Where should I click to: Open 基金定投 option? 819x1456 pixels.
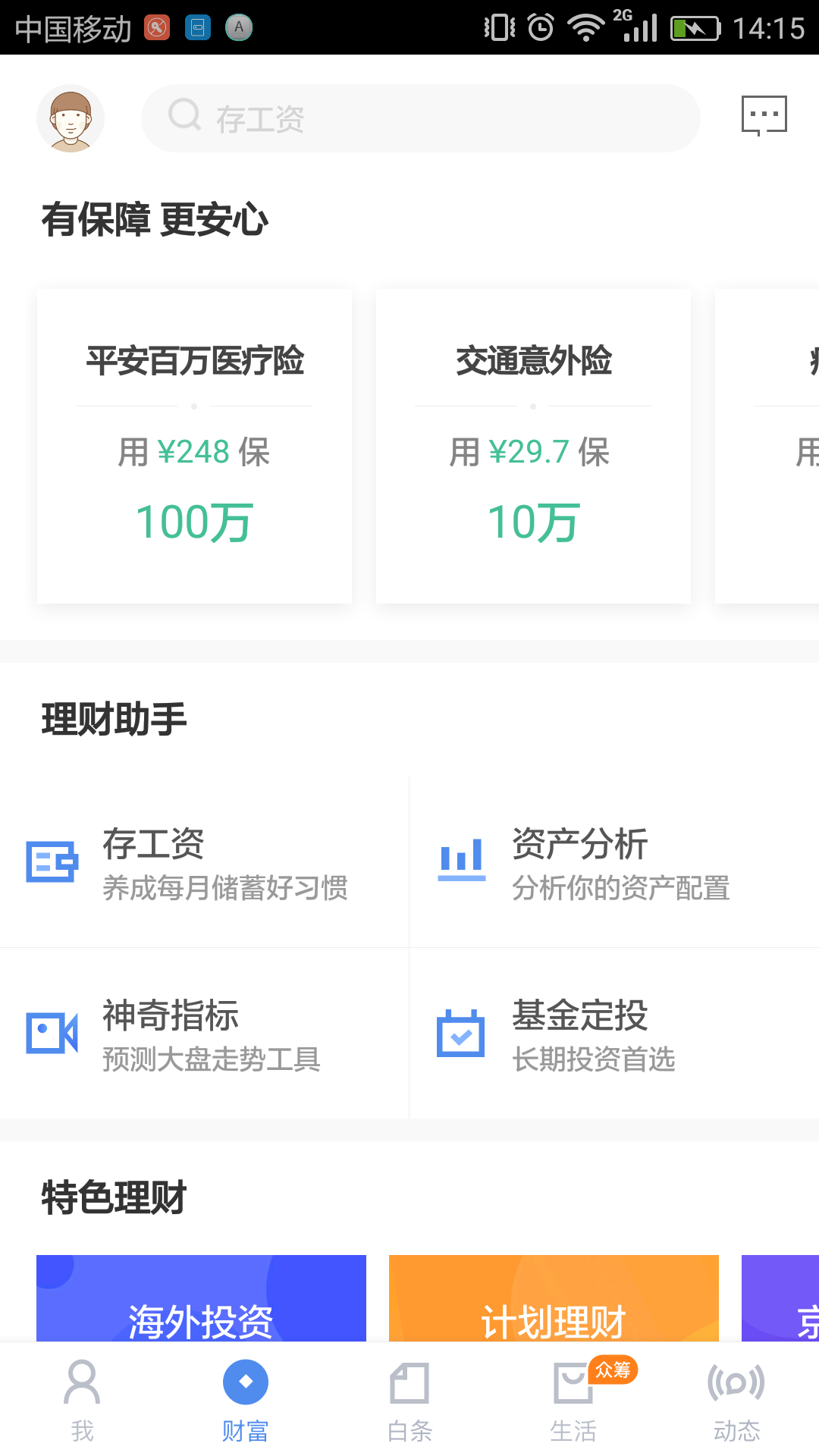point(614,1033)
